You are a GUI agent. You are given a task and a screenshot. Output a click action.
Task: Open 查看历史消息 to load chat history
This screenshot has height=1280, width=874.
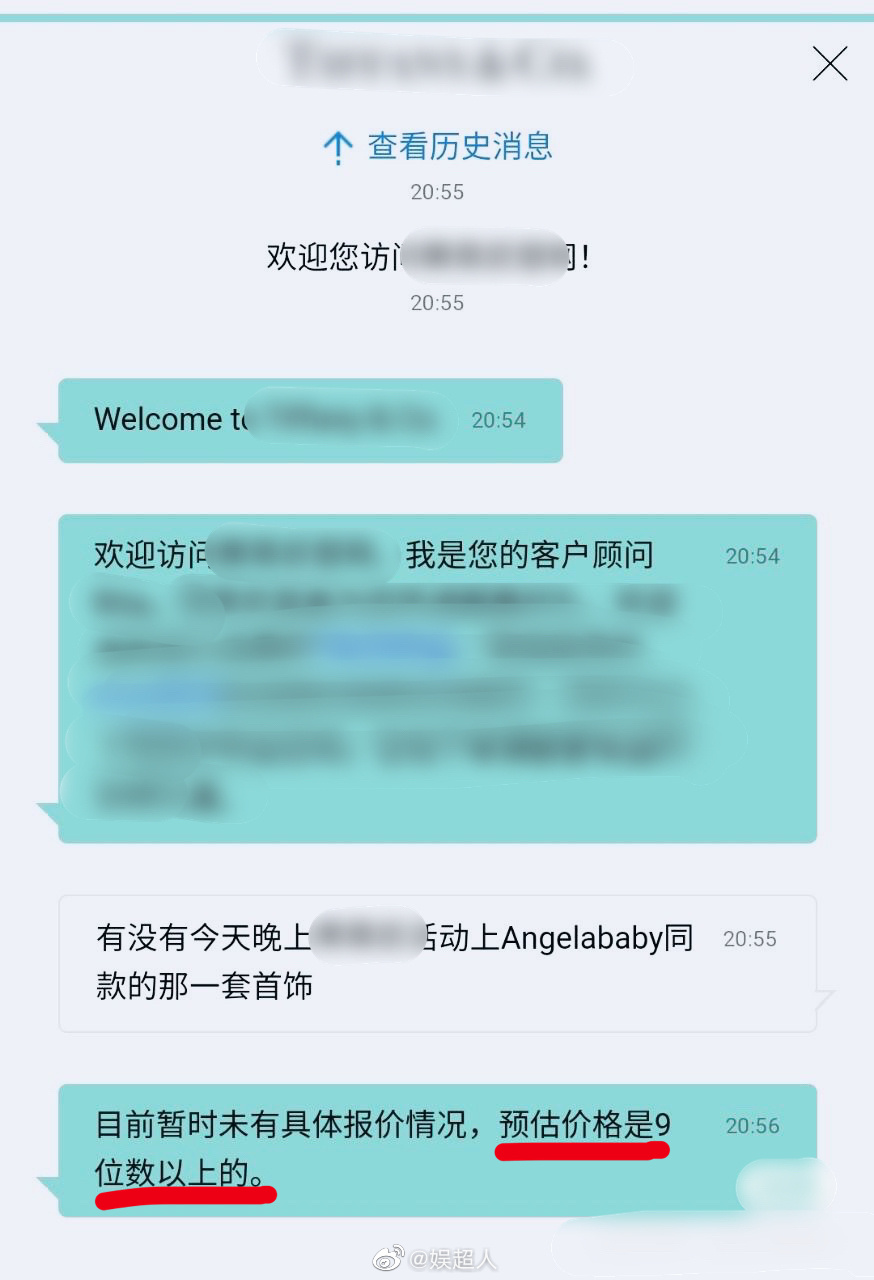click(438, 147)
